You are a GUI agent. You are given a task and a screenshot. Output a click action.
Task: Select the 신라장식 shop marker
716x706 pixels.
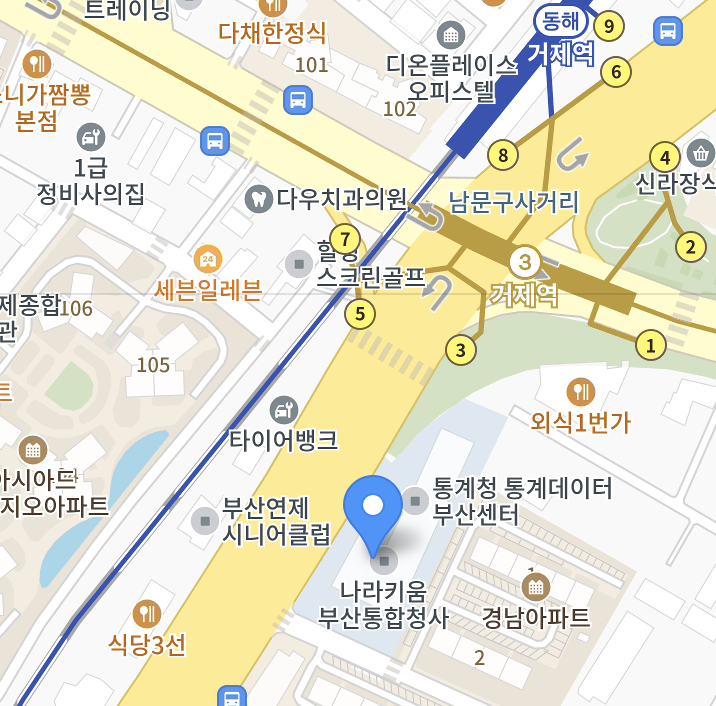700,154
